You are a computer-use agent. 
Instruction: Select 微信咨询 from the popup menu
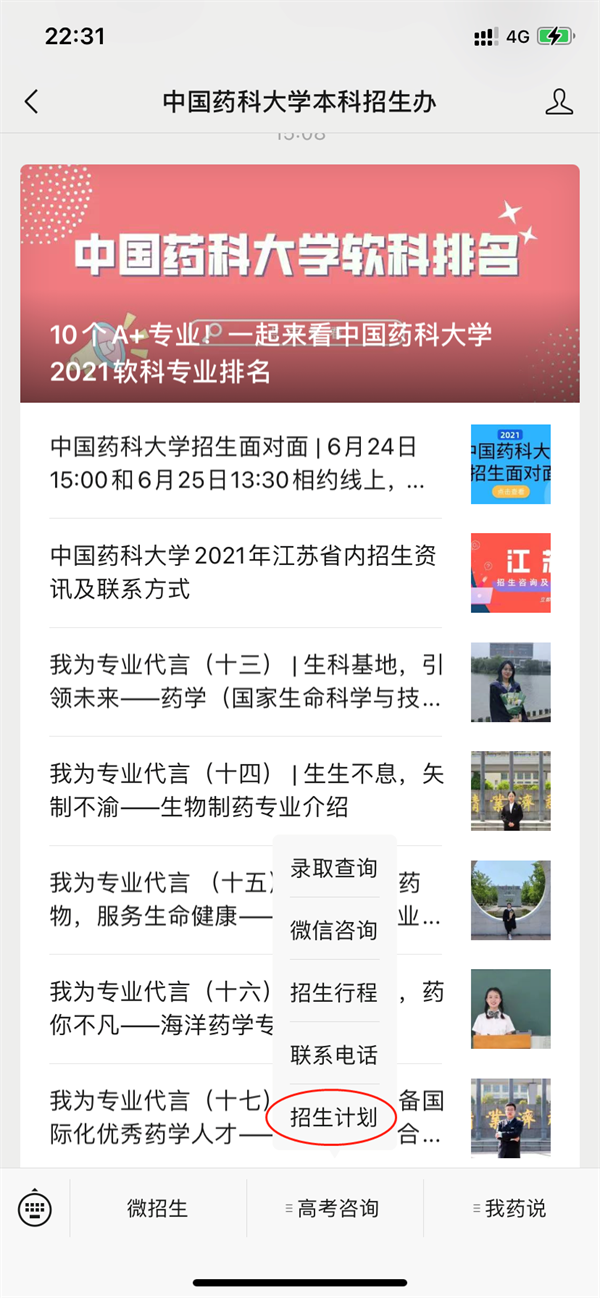point(334,931)
